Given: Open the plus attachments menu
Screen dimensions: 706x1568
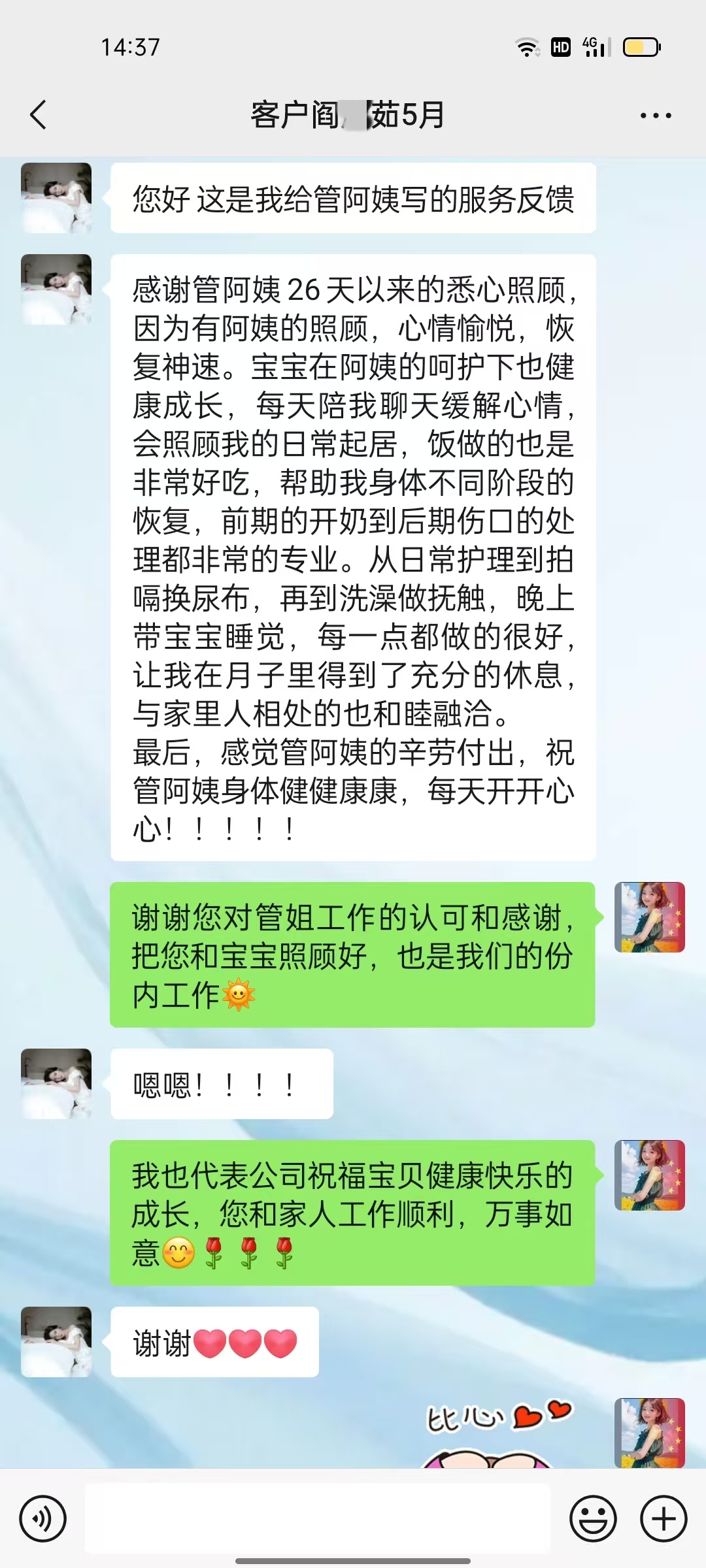Looking at the screenshot, I should click(x=663, y=1518).
